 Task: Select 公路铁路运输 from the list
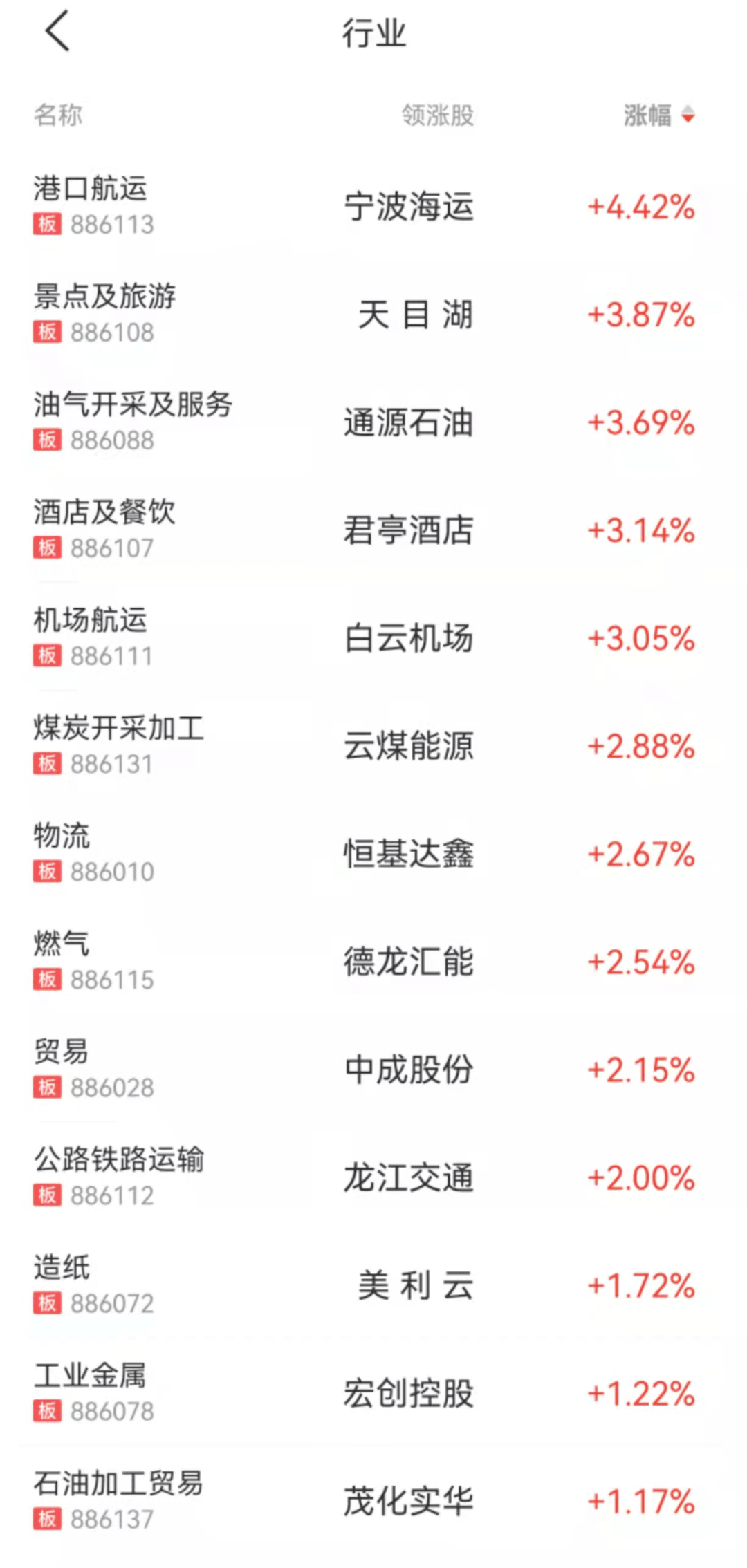(373, 1177)
